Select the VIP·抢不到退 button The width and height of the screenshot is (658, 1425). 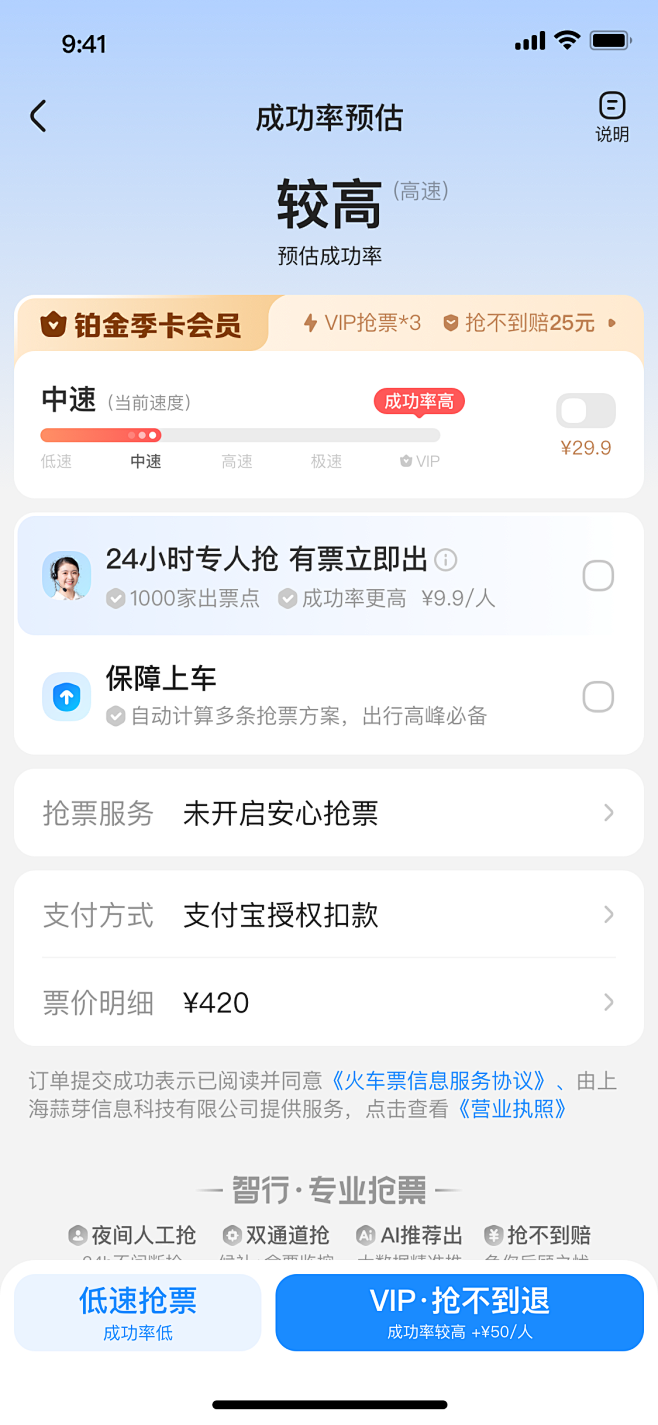[459, 1312]
